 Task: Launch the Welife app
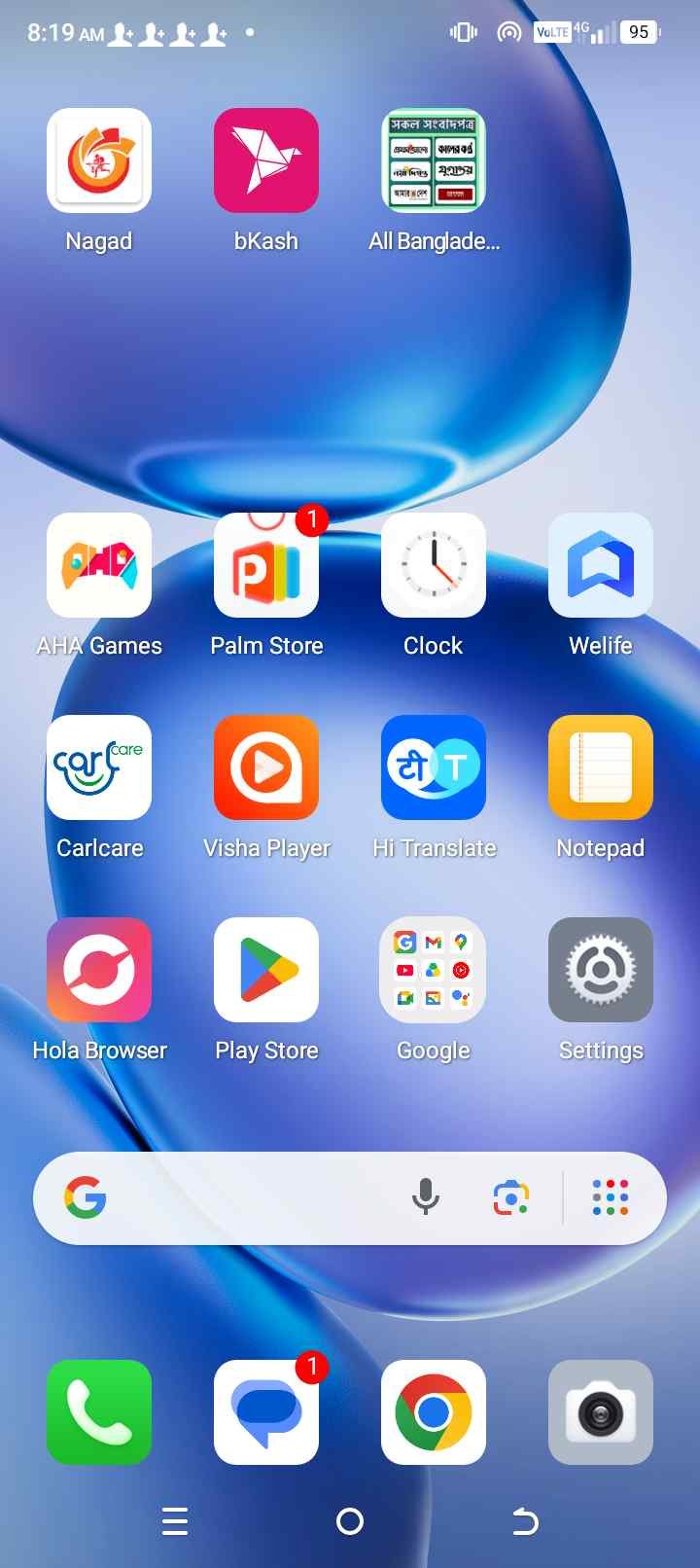click(x=601, y=565)
